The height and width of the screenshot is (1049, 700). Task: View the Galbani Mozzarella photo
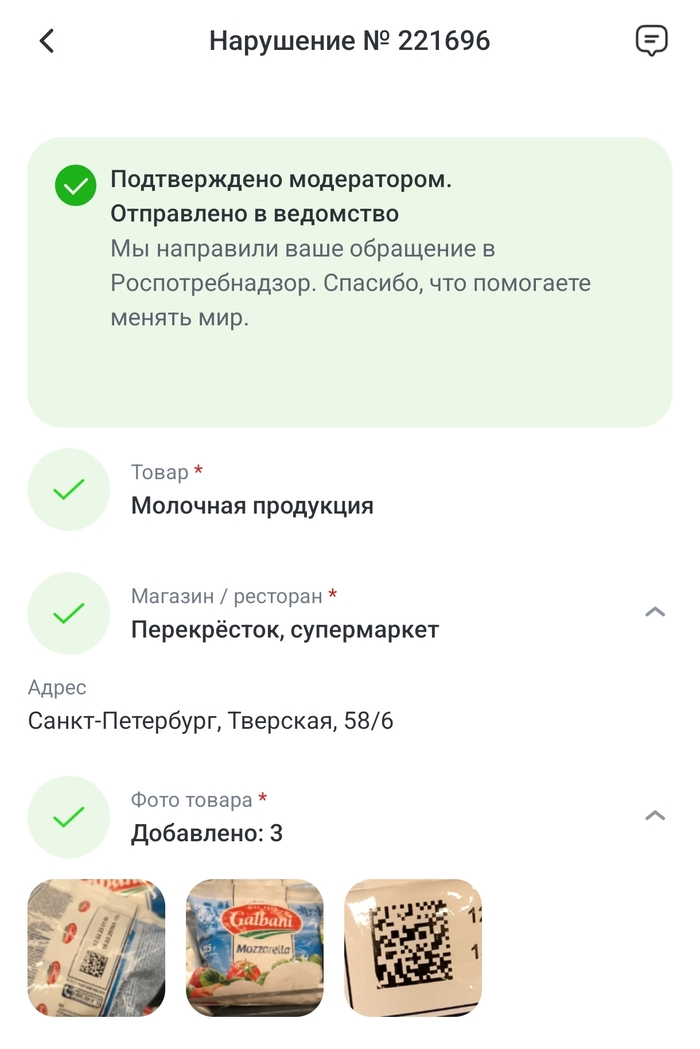click(x=255, y=947)
